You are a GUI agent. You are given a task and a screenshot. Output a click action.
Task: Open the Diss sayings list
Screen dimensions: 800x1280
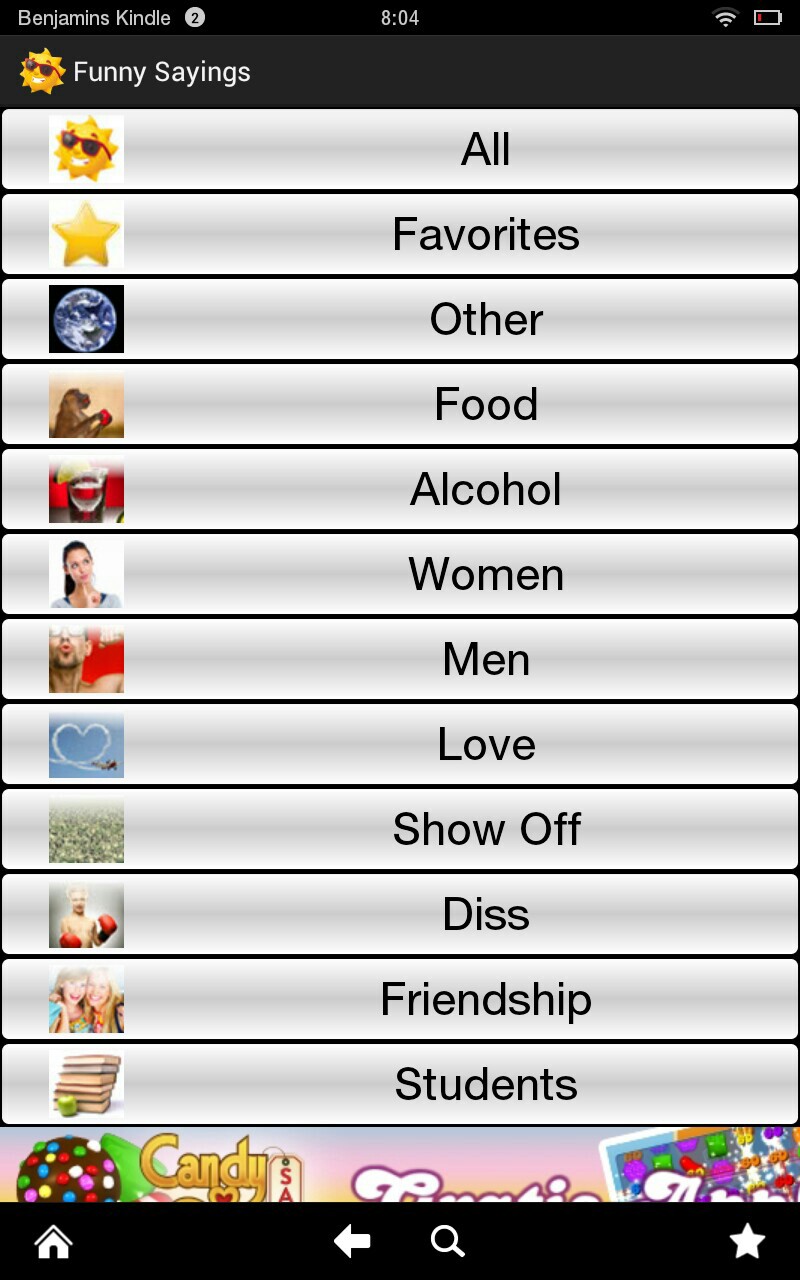pyautogui.click(x=400, y=914)
